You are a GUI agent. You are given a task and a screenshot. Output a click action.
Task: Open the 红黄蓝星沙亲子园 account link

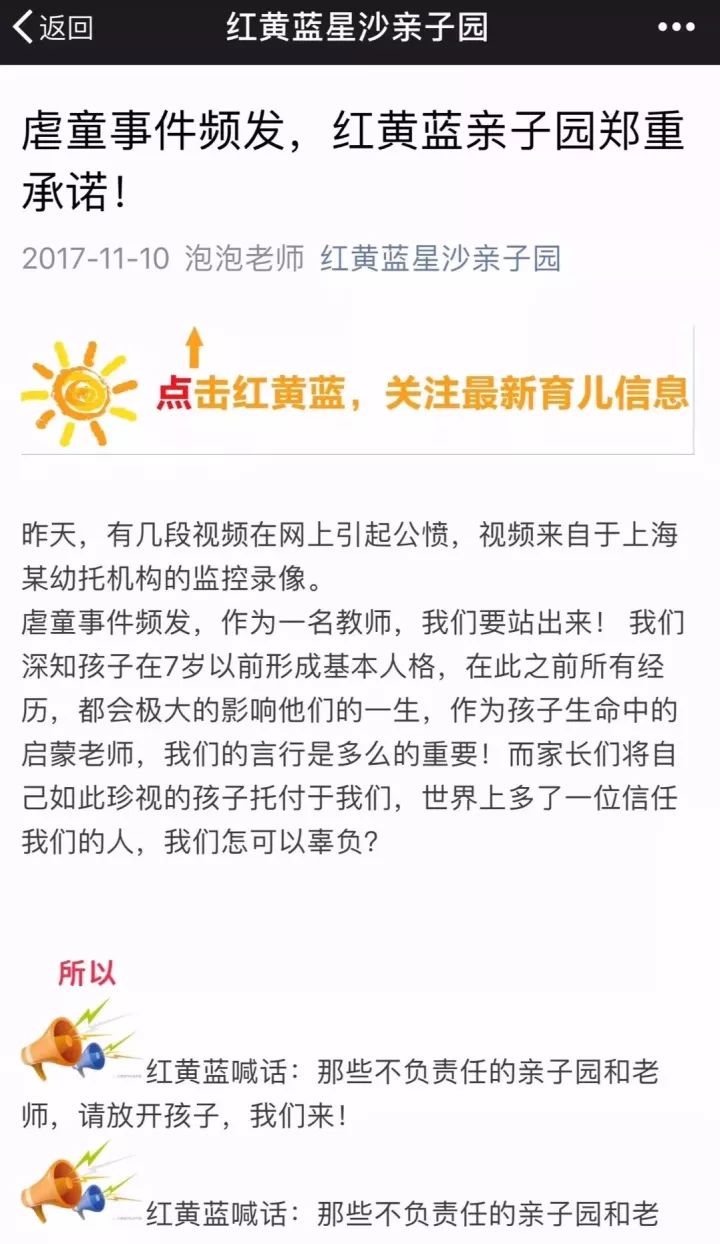(x=440, y=258)
